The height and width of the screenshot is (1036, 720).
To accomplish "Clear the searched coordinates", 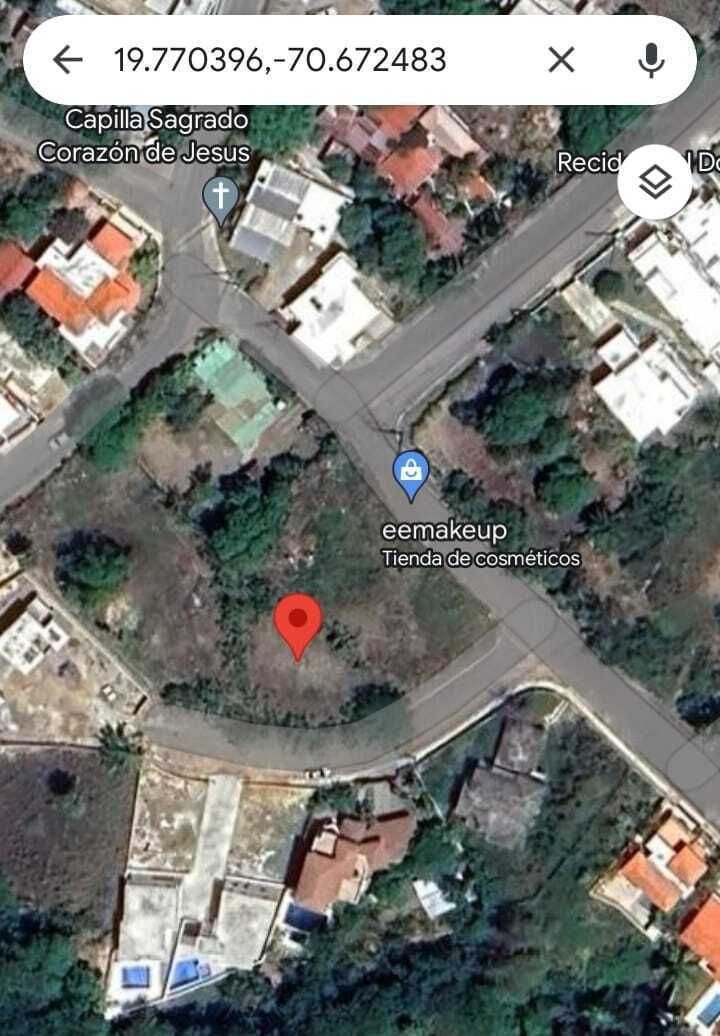I will [x=561, y=61].
